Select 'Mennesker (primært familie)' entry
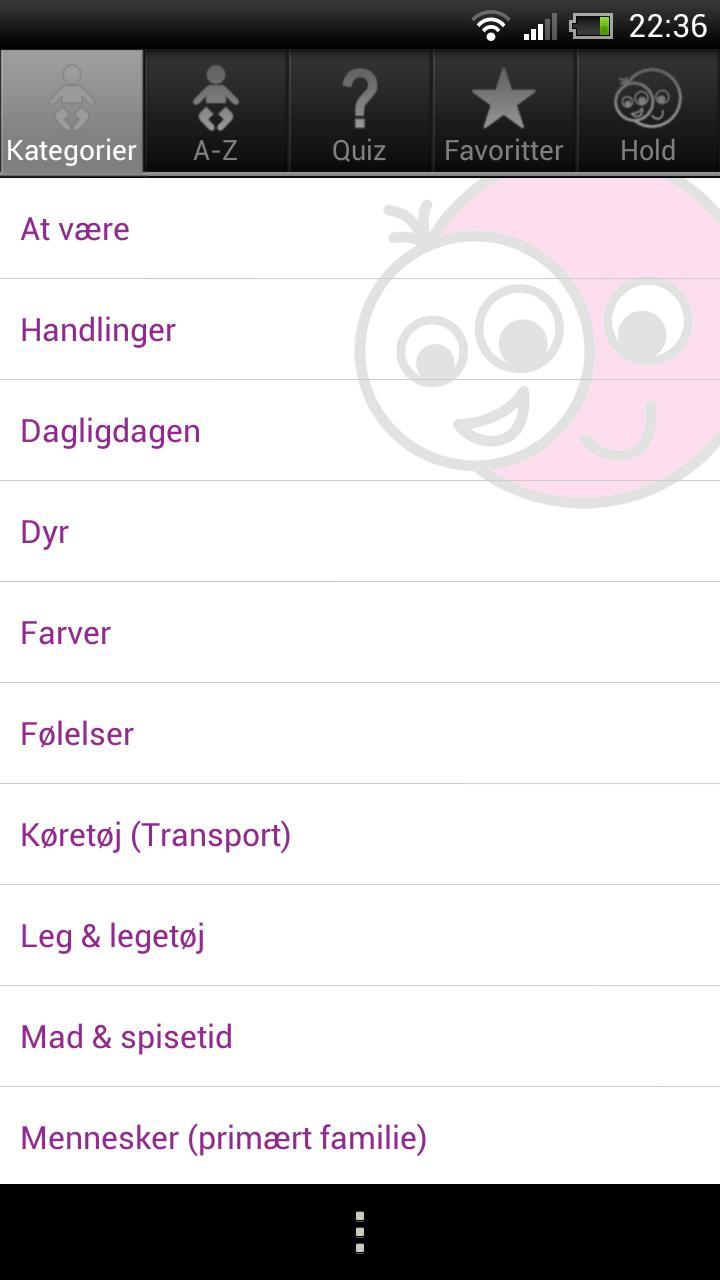Image resolution: width=720 pixels, height=1280 pixels. point(222,1137)
